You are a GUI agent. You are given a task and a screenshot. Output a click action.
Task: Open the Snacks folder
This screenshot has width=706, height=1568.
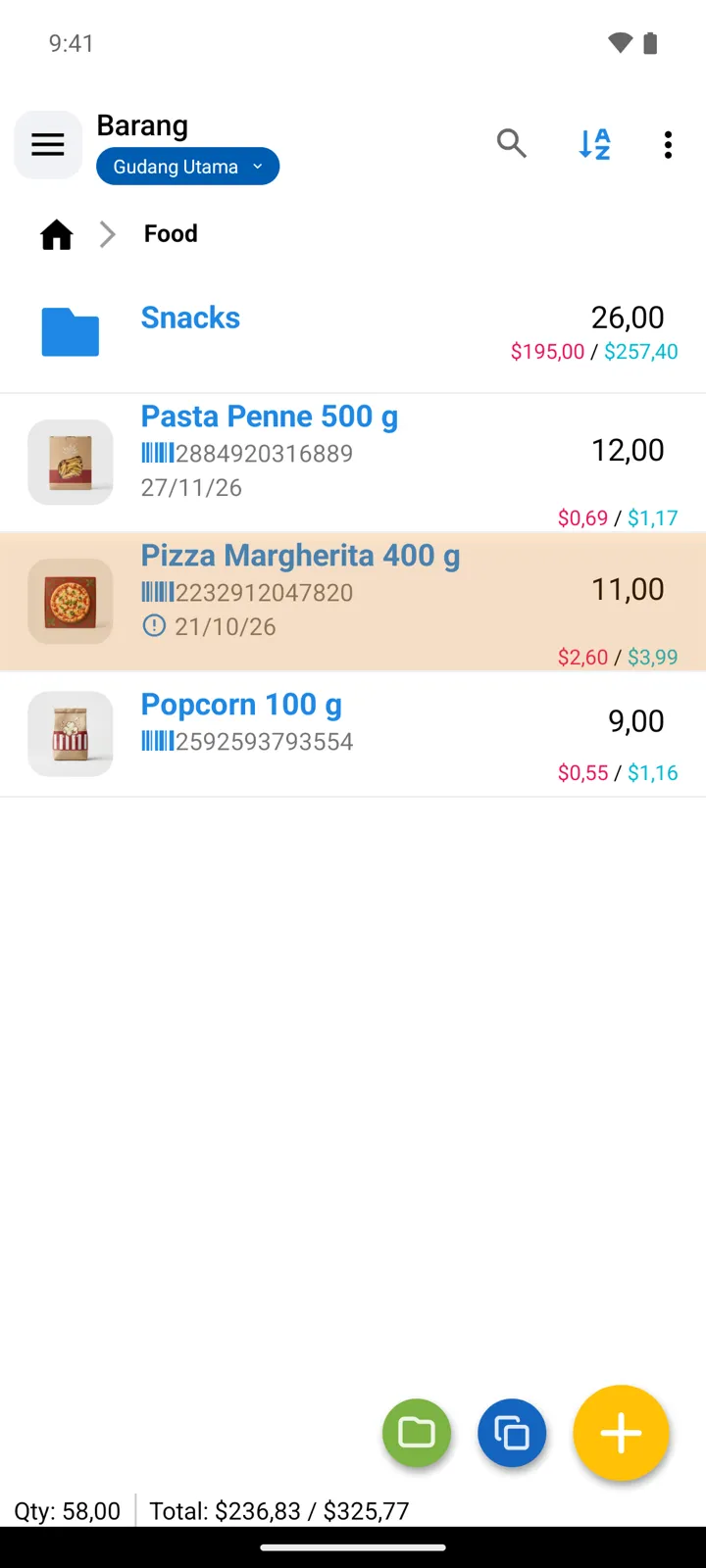pyautogui.click(x=353, y=333)
